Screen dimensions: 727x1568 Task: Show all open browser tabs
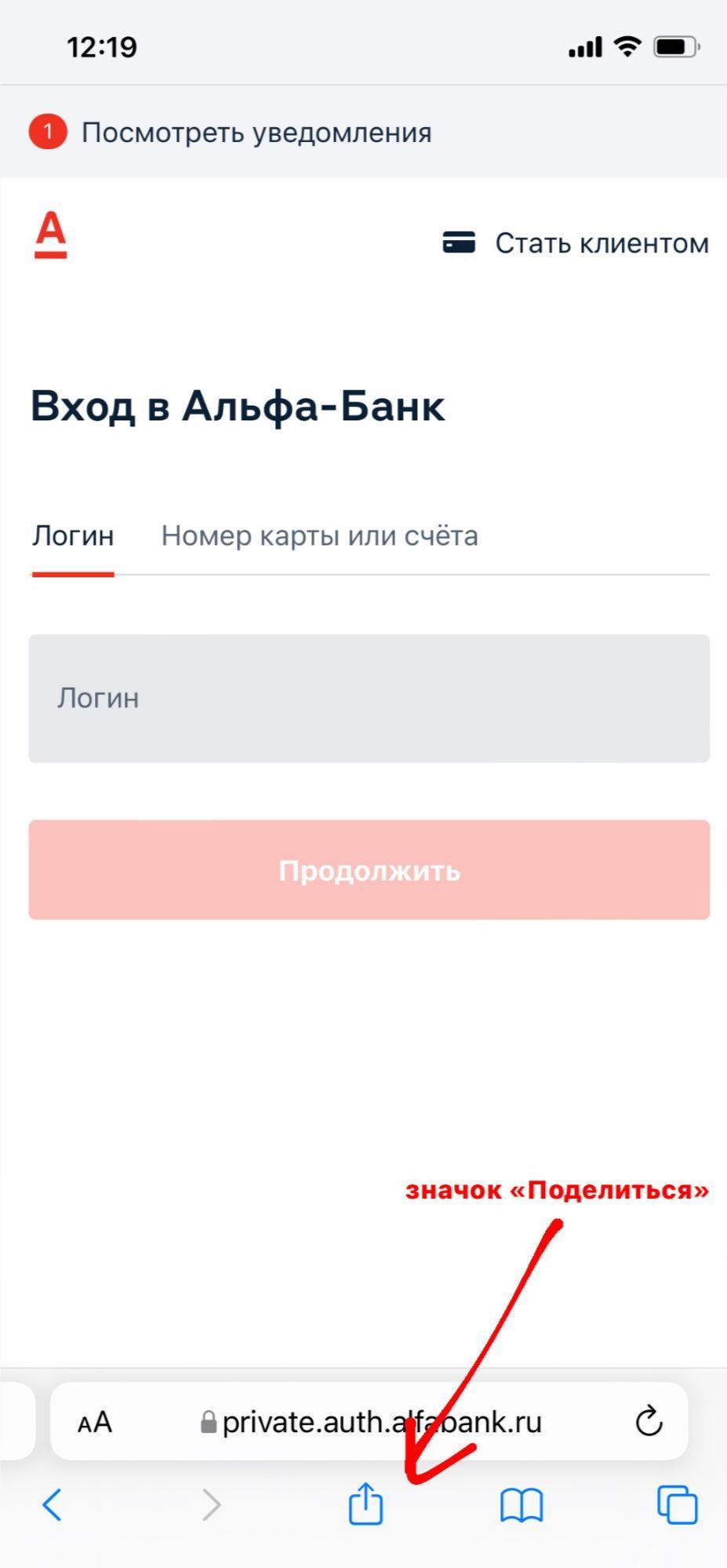coord(676,1504)
